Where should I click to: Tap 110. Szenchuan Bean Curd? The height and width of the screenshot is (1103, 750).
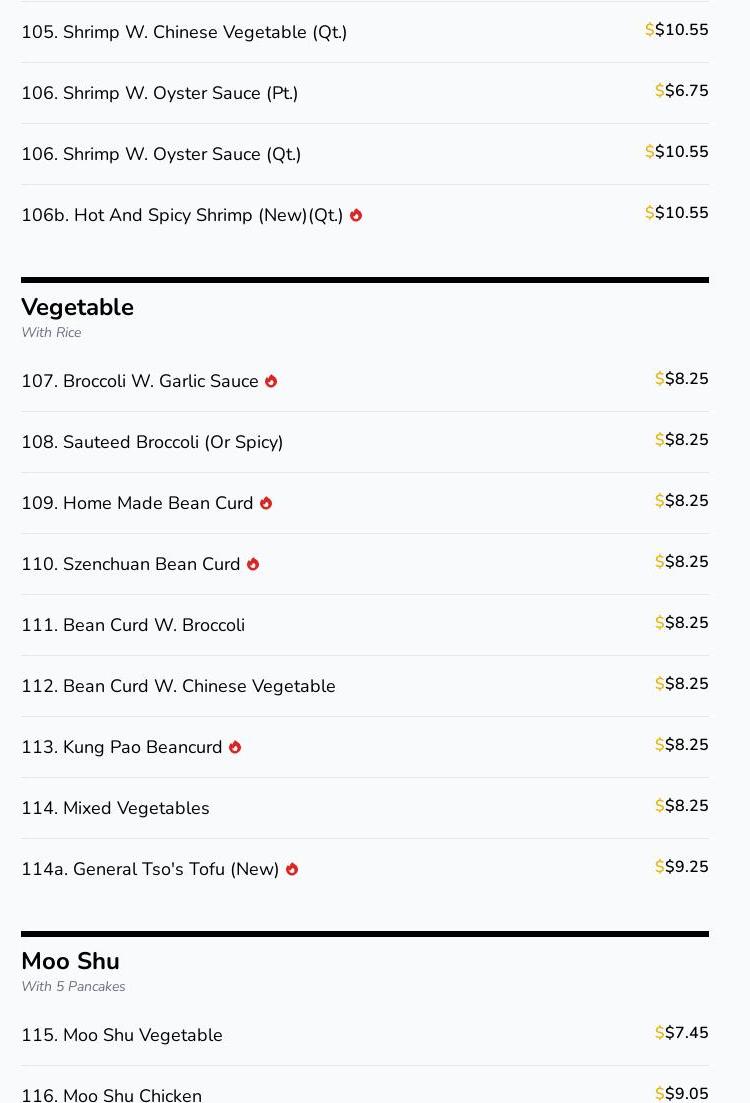pyautogui.click(x=131, y=564)
